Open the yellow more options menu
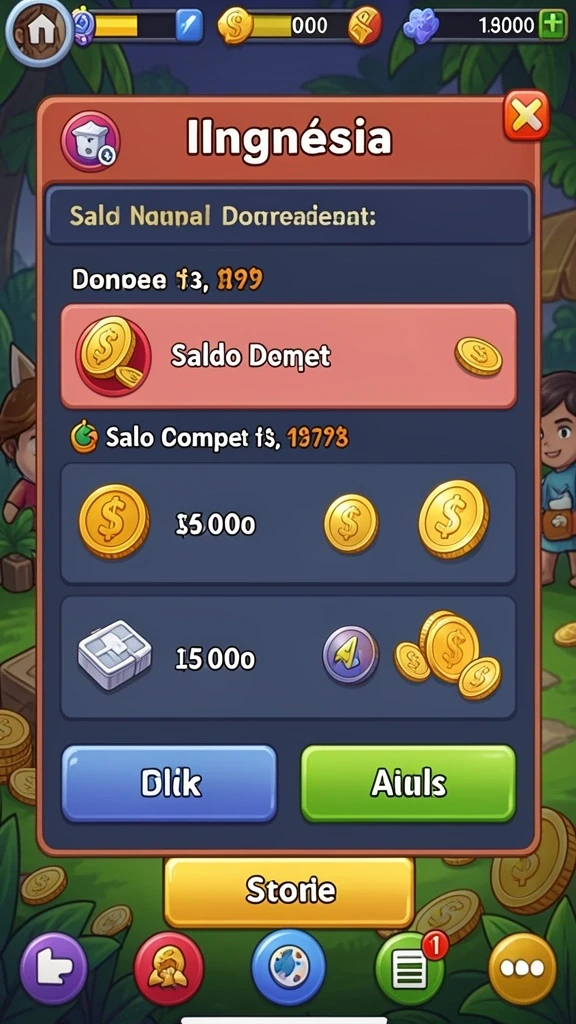This screenshot has width=576, height=1024. [522, 968]
